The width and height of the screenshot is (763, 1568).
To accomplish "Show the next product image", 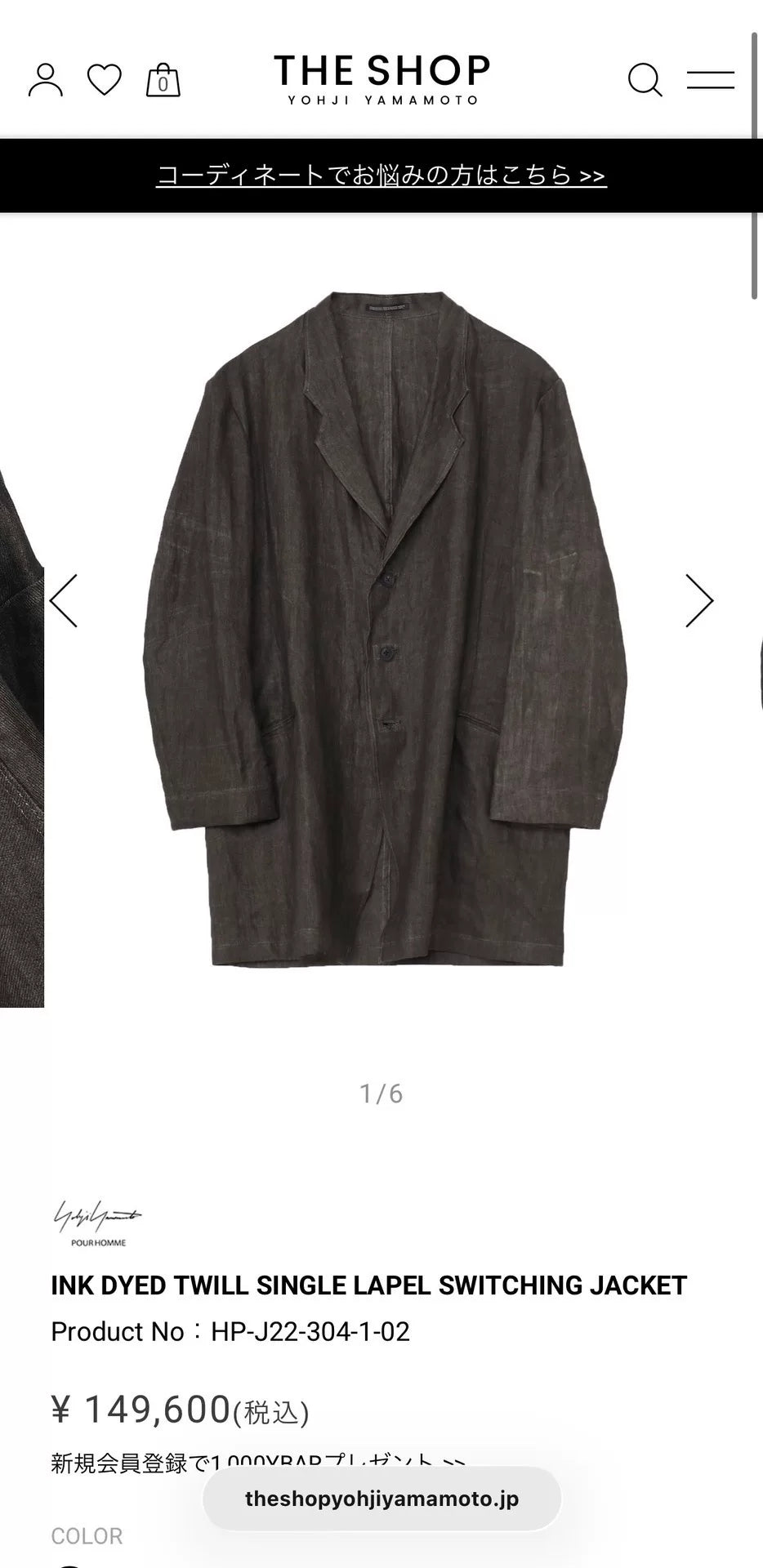I will (x=698, y=601).
